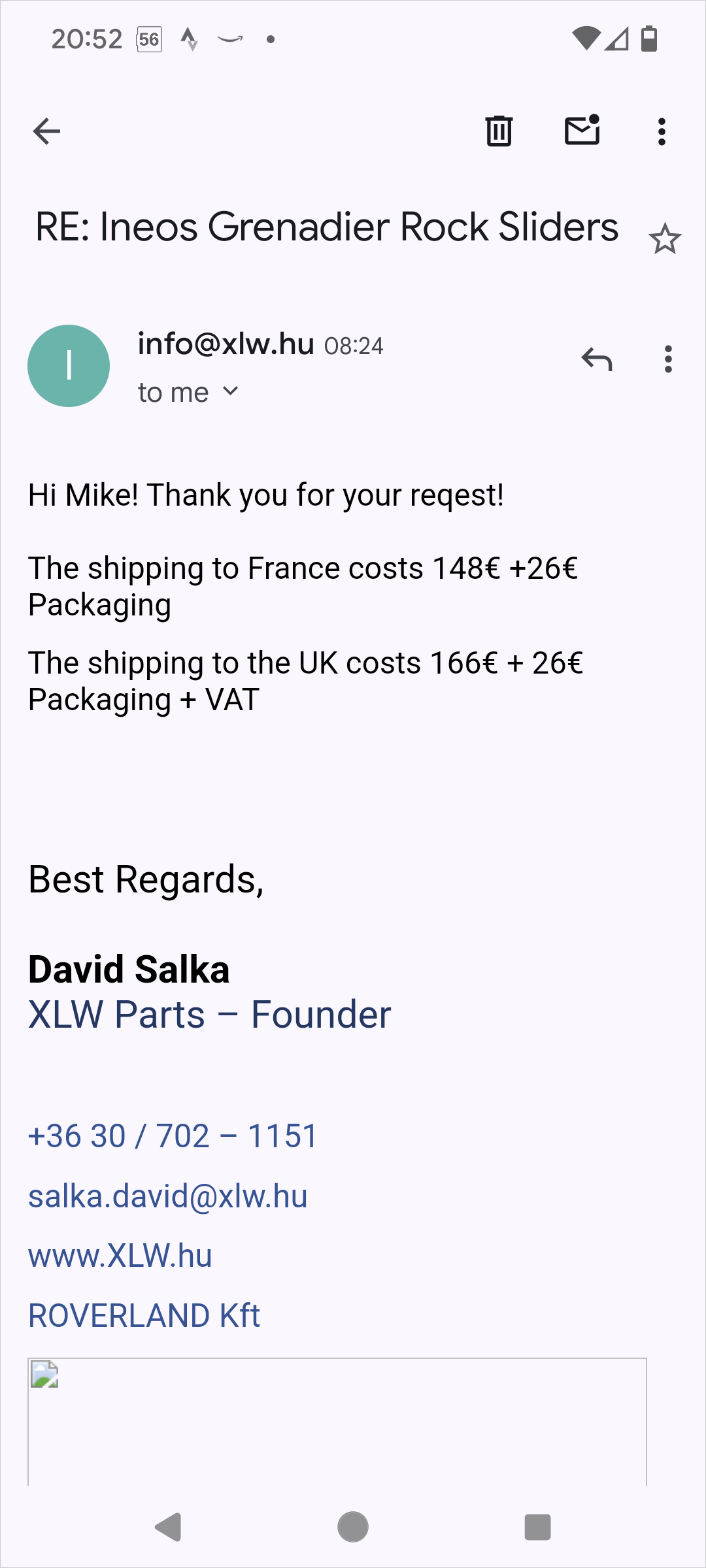
Task: Open message options beside the reply arrow
Action: [x=667, y=359]
